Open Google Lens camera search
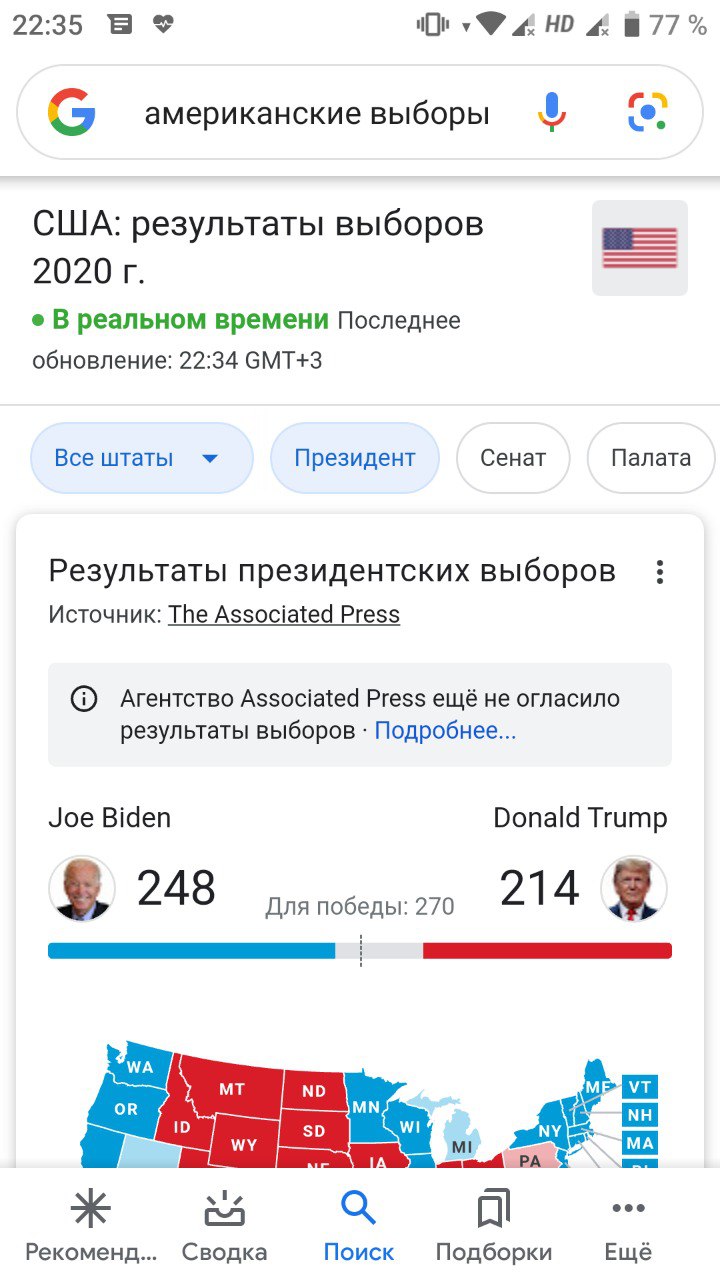Image resolution: width=720 pixels, height=1280 pixels. coord(648,112)
